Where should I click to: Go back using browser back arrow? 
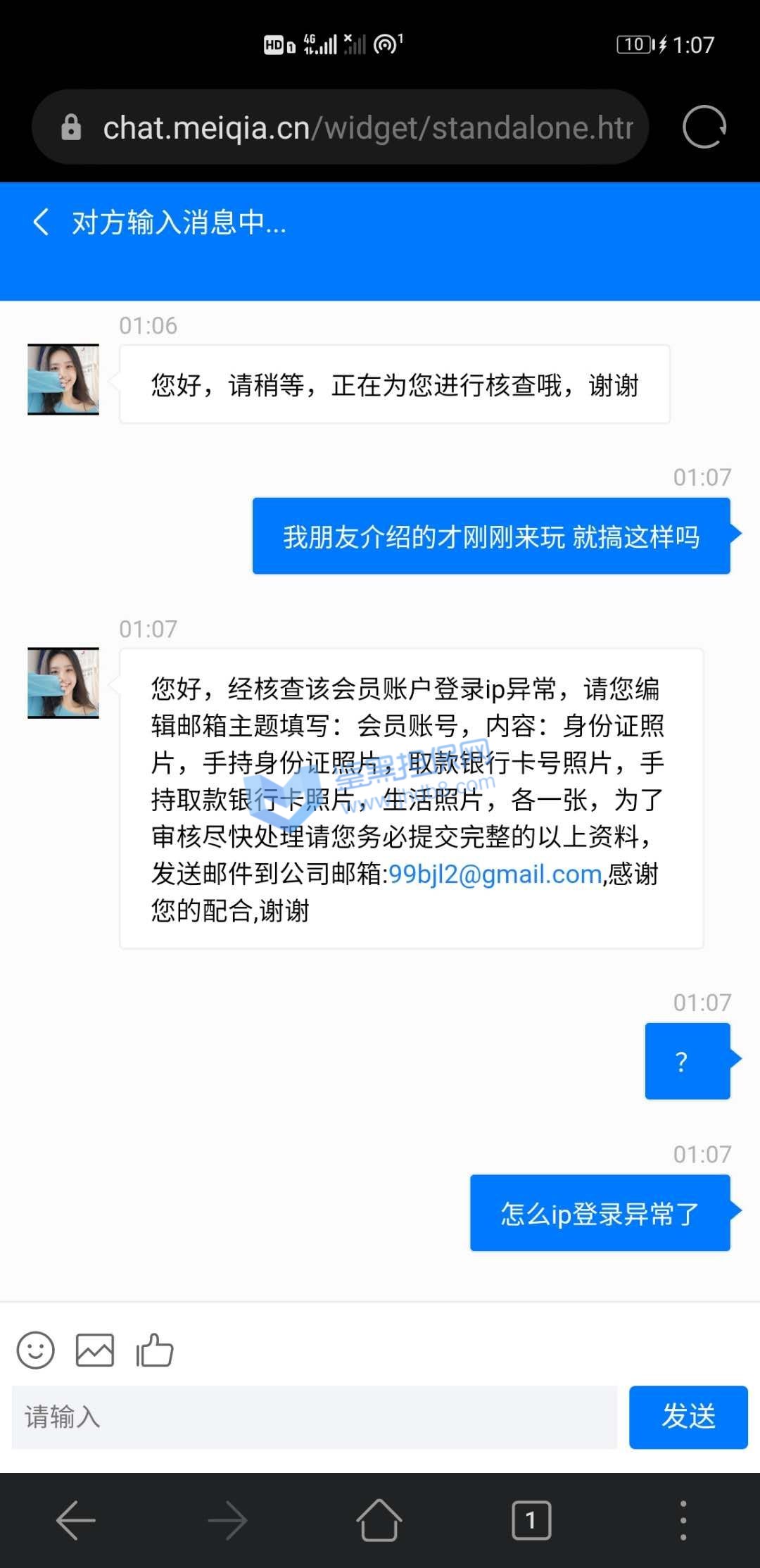point(76,1520)
